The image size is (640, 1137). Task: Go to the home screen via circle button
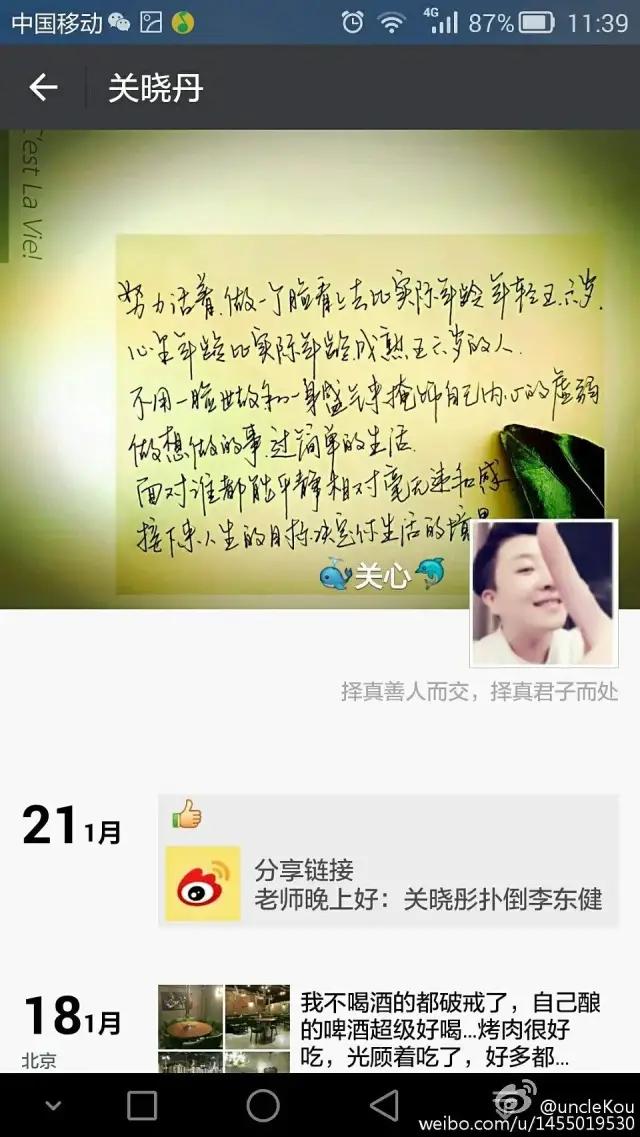pyautogui.click(x=263, y=1105)
